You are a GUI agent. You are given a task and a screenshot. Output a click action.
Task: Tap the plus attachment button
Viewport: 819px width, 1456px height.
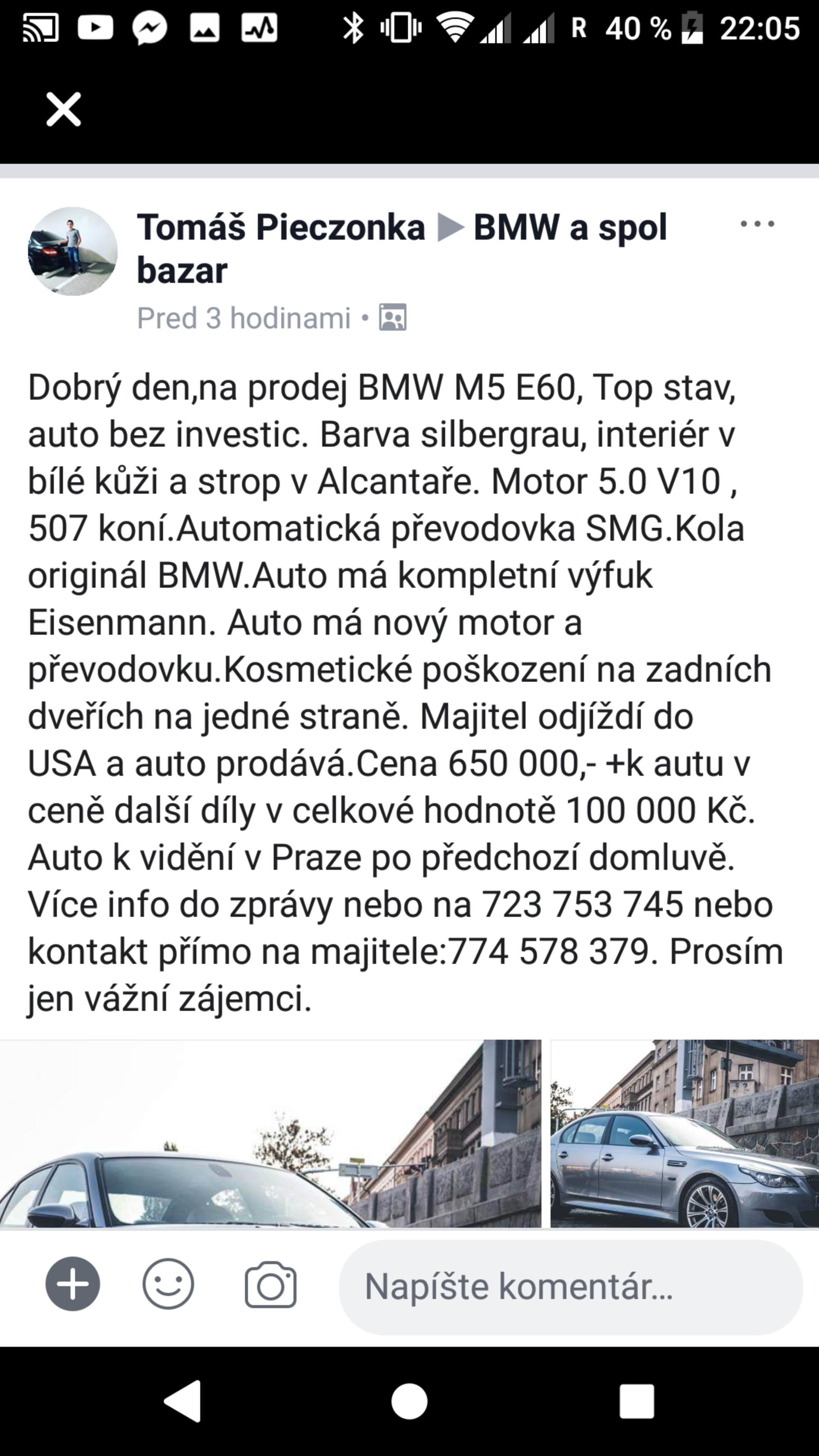point(73,1284)
